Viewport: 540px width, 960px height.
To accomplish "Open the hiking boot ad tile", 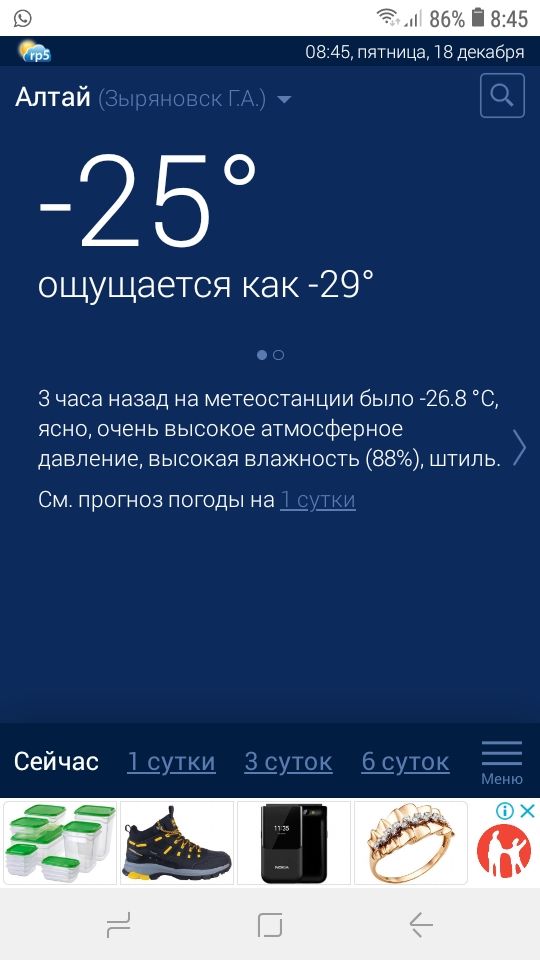I will coord(177,843).
